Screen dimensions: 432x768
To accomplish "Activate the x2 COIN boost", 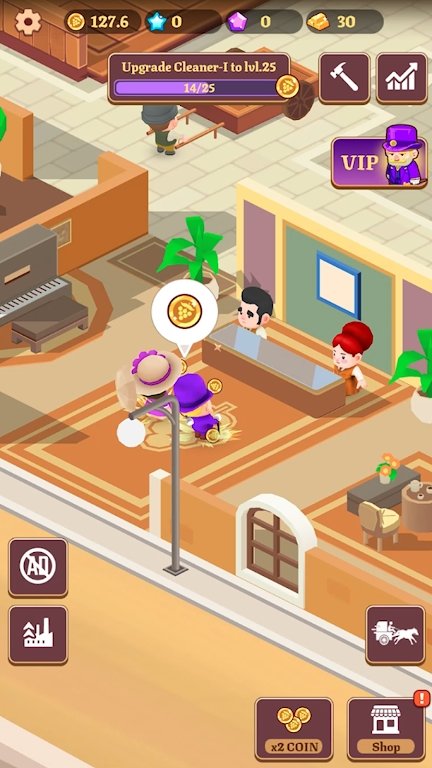I will coord(294,728).
